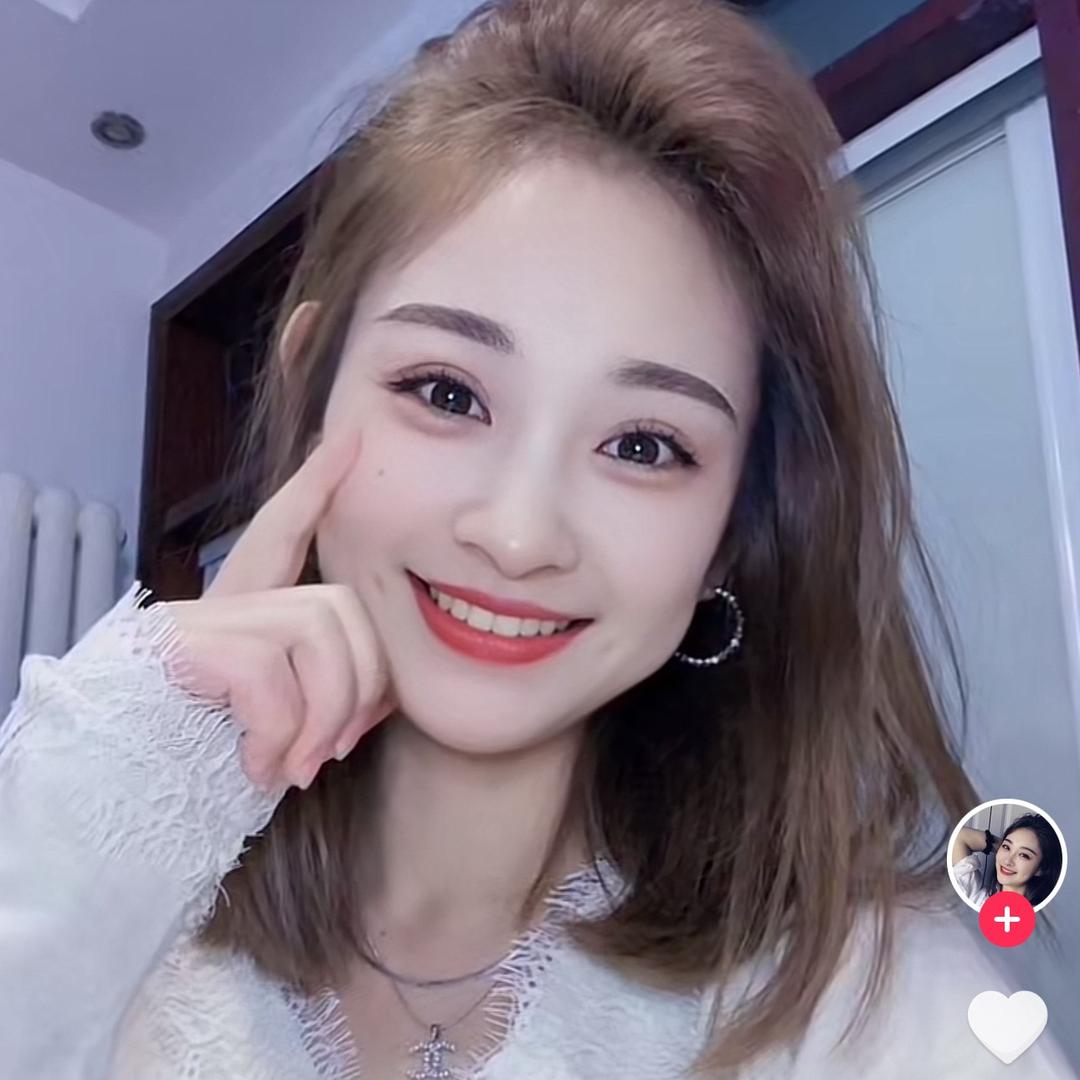Like this video with the heart

tap(1007, 1024)
